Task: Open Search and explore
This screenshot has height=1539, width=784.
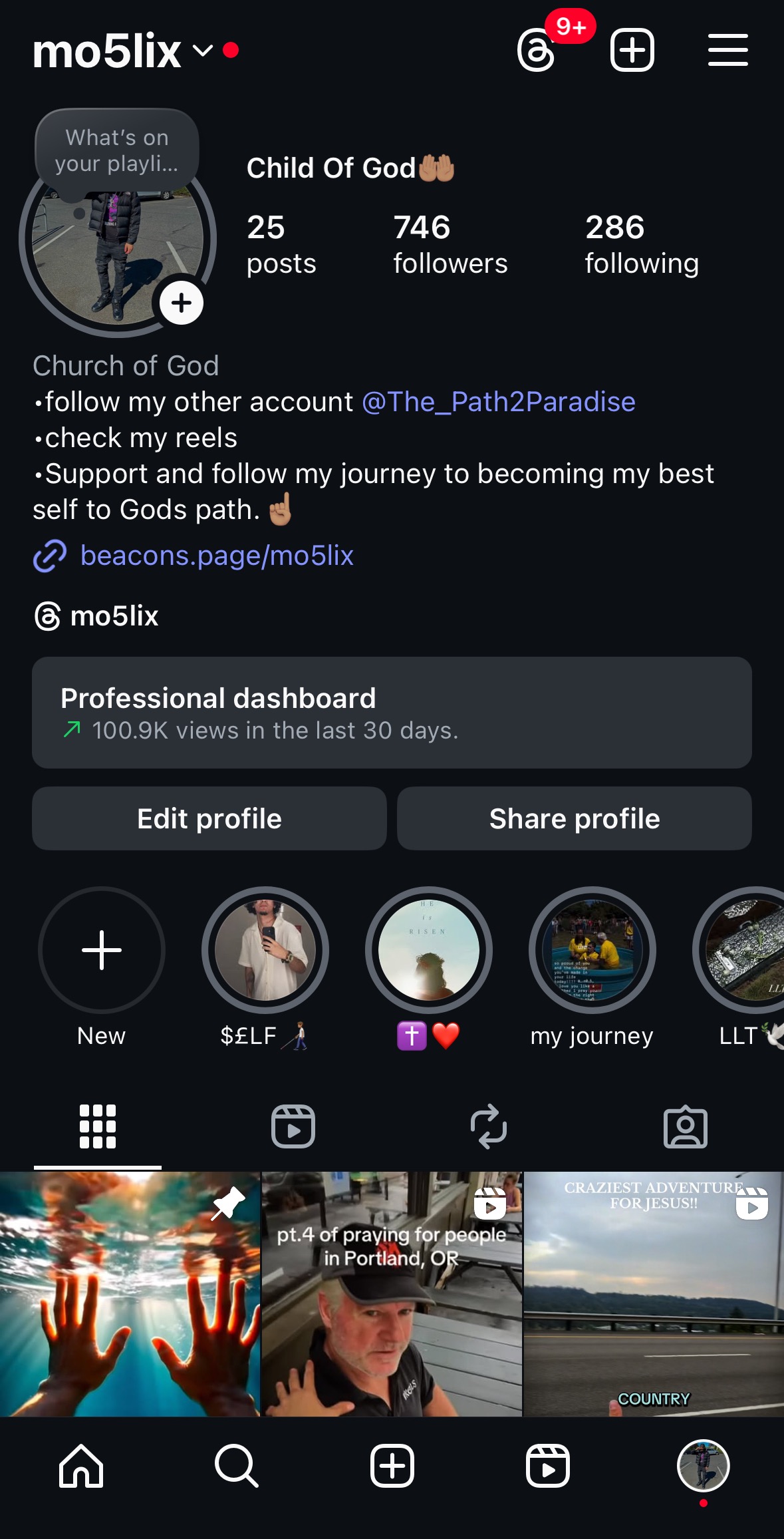Action: point(236,1466)
